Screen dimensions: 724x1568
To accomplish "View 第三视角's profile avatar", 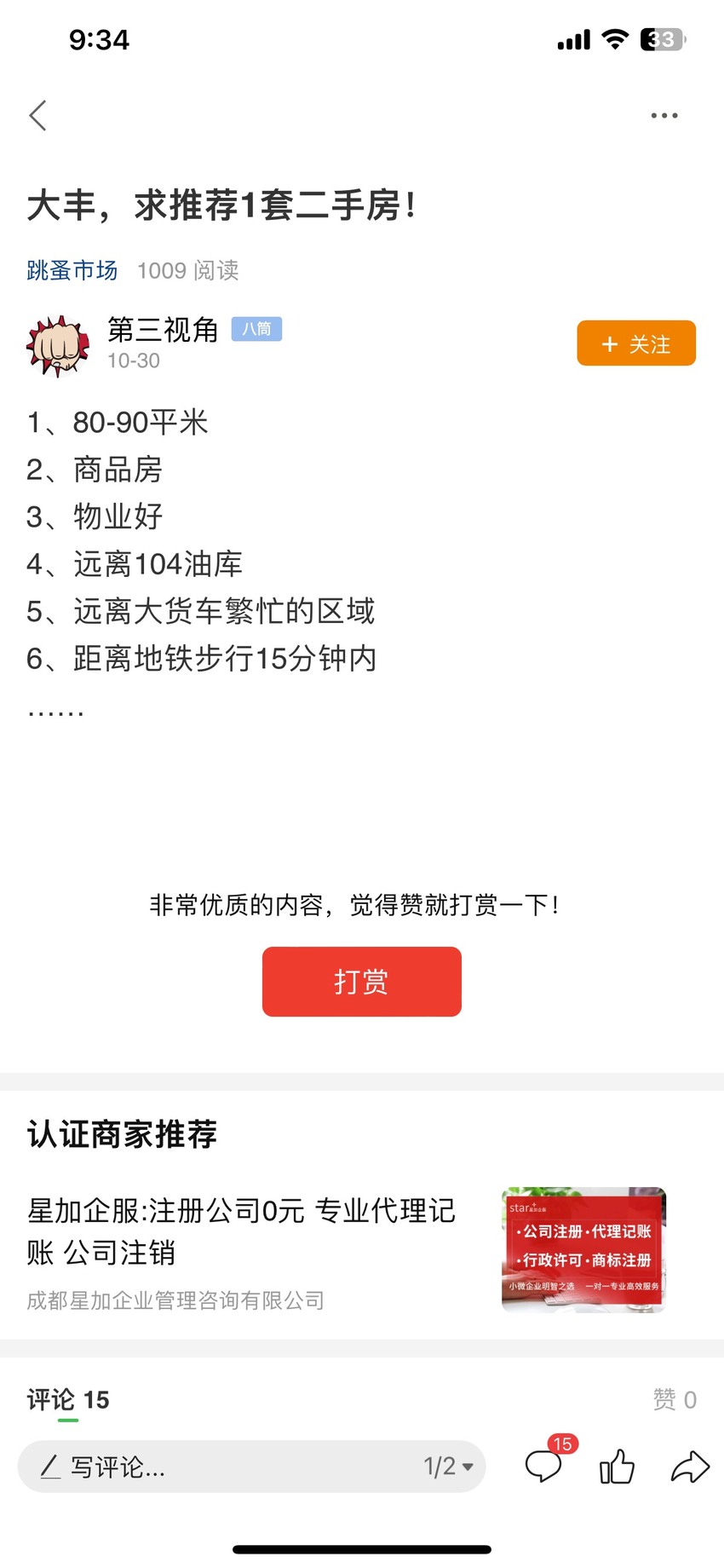I will tap(57, 345).
